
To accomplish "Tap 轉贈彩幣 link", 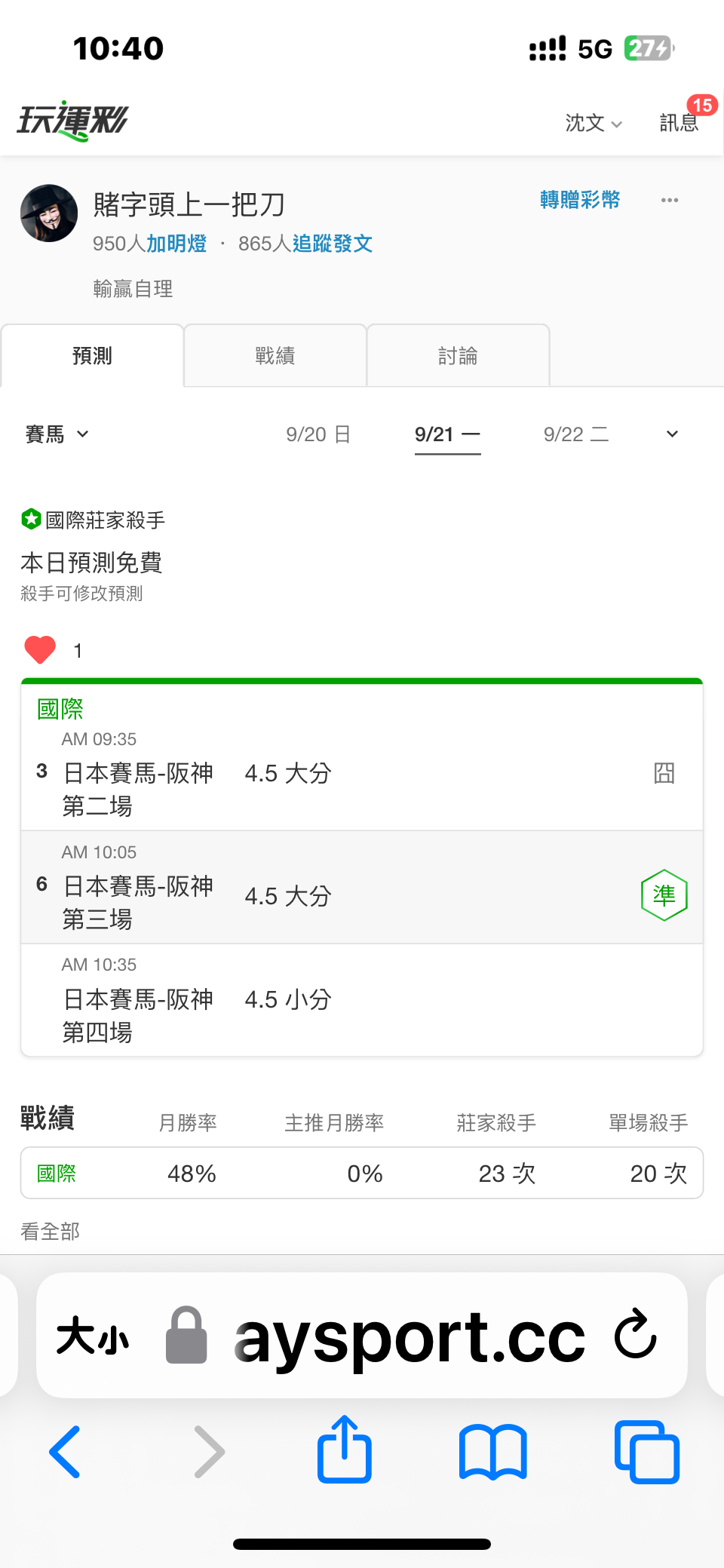I will 580,200.
